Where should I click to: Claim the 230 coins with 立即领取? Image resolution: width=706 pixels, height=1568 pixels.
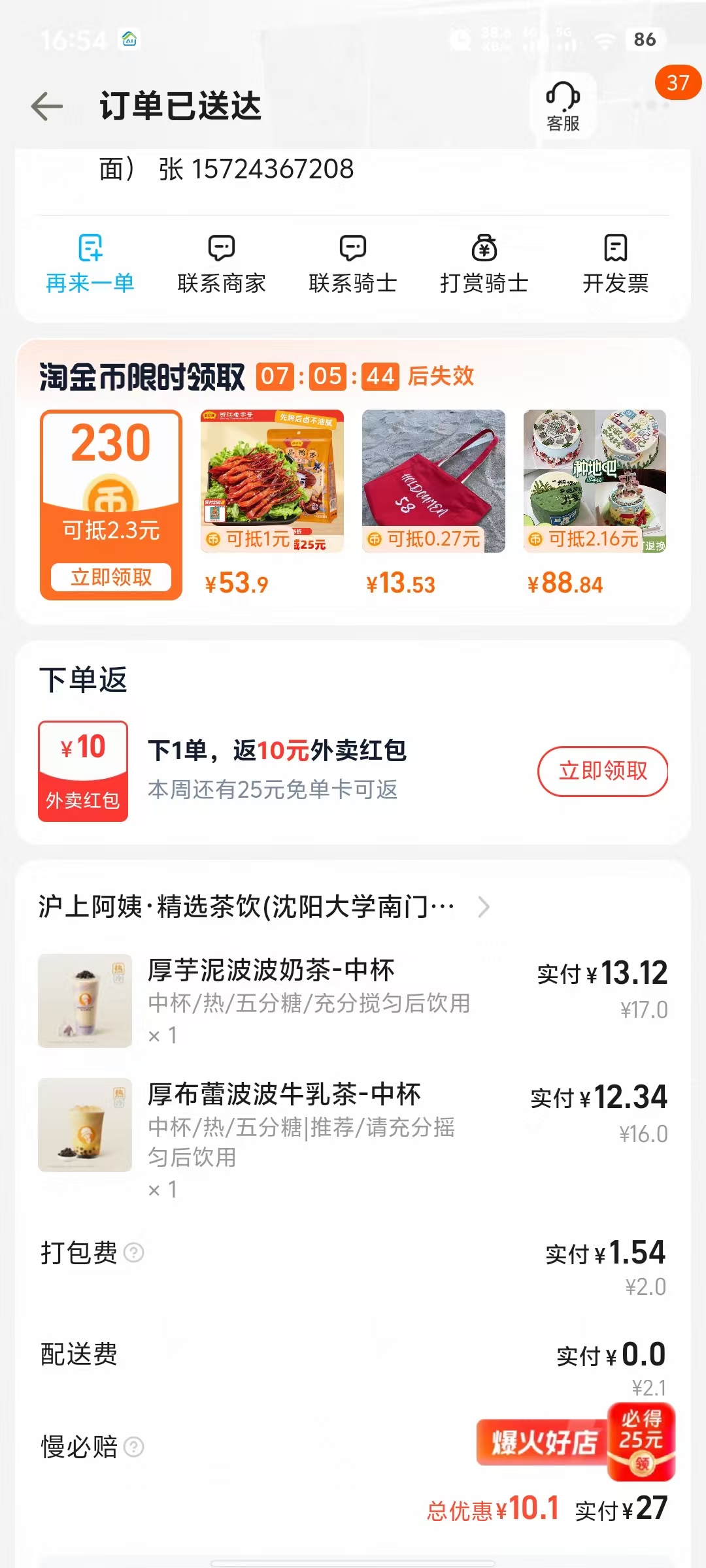111,577
